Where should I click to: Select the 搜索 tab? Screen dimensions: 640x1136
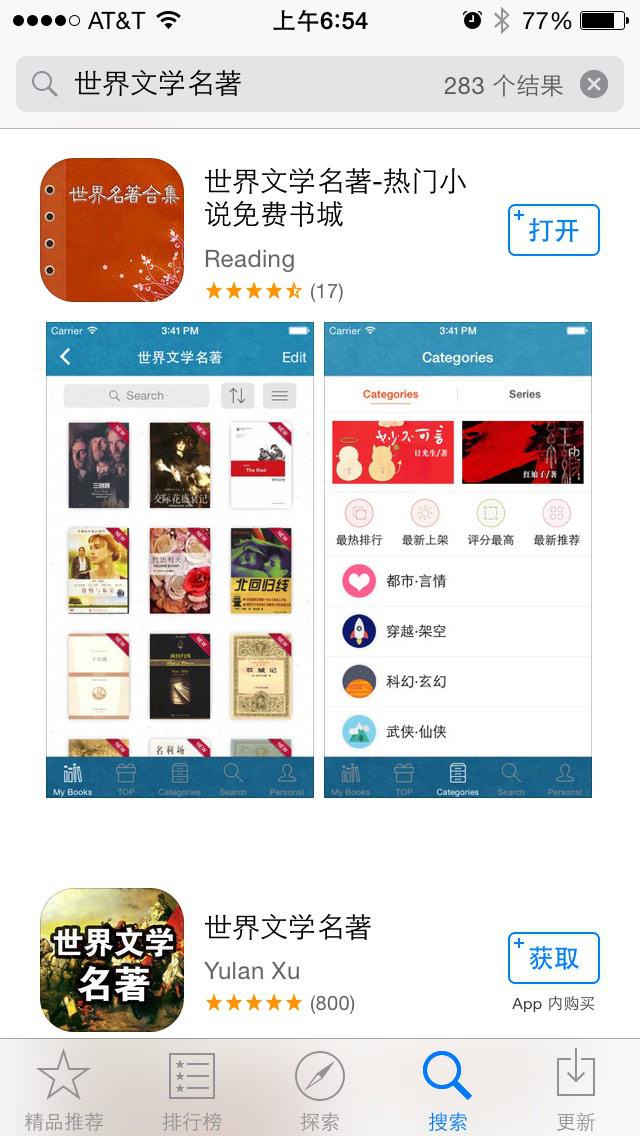coord(447,1090)
